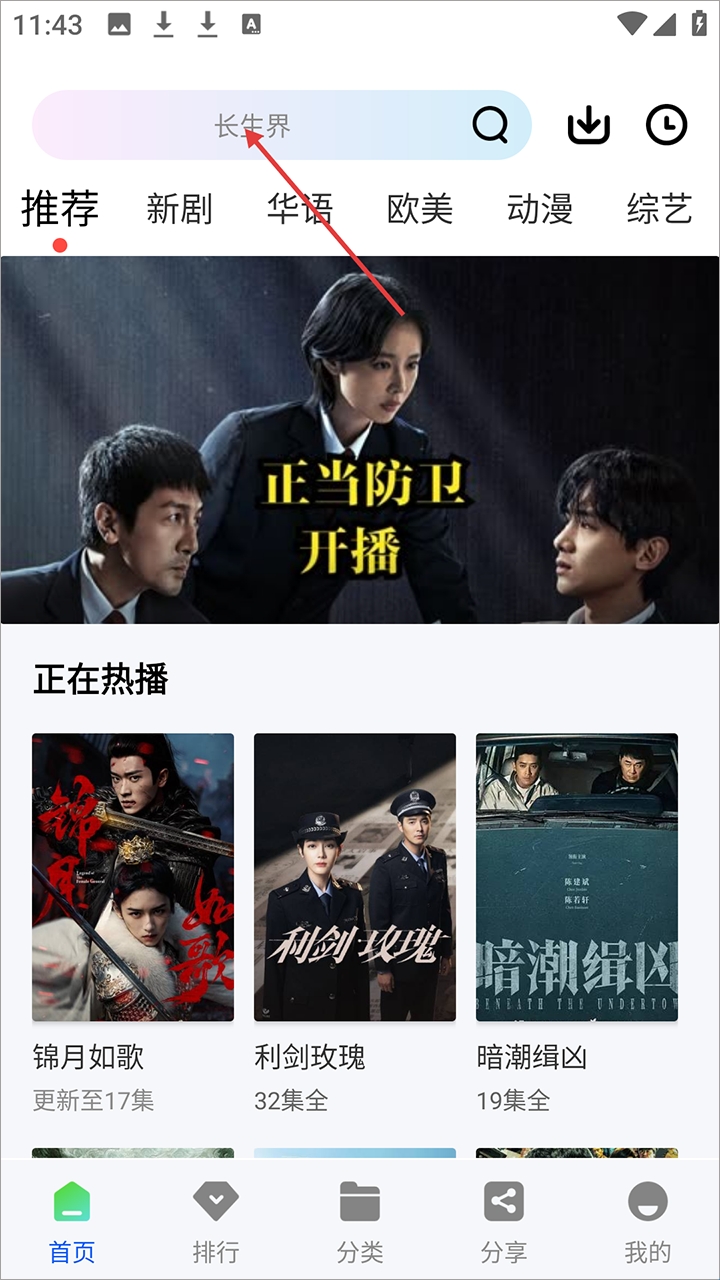Open the 分享 share tab
Image resolution: width=720 pixels, height=1280 pixels.
(x=504, y=1222)
